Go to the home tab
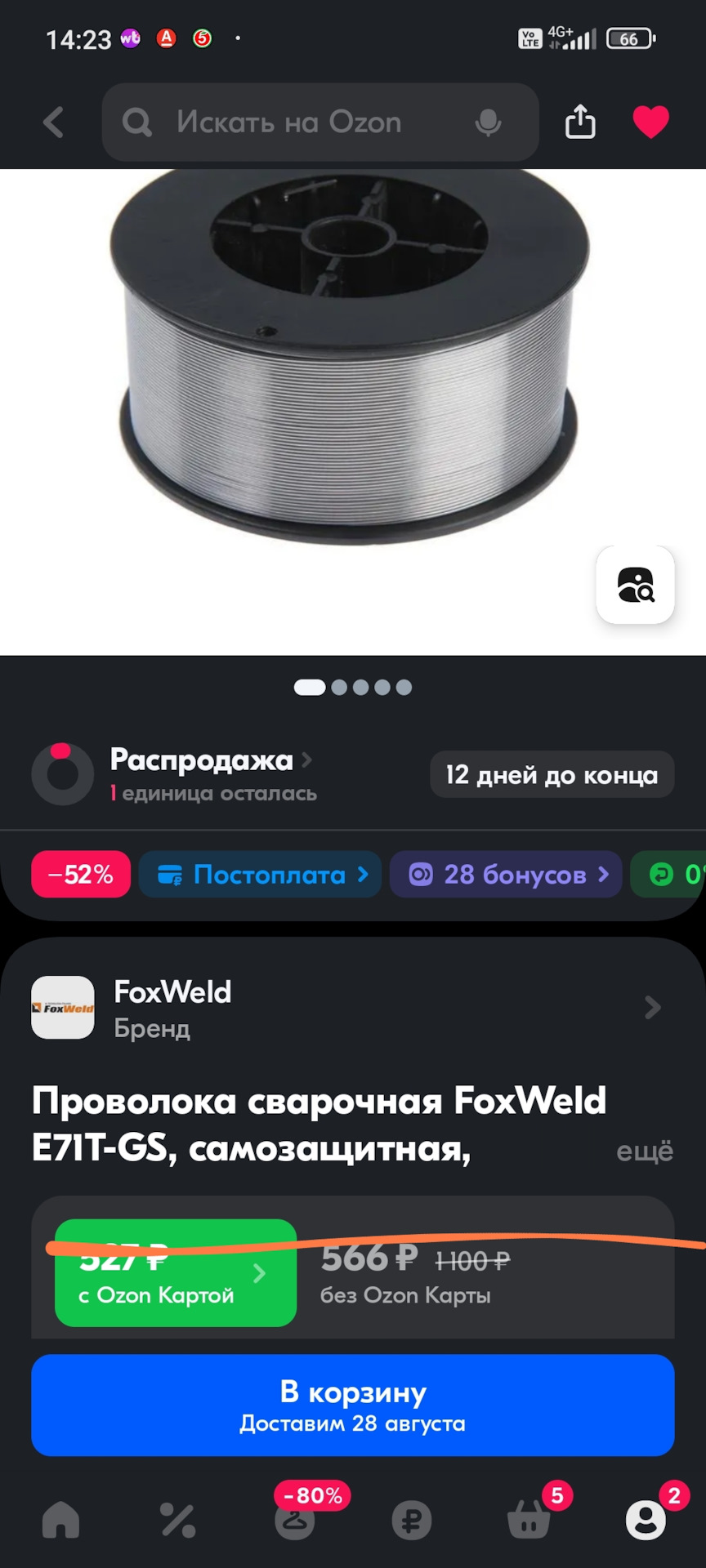The width and height of the screenshot is (706, 1568). click(x=61, y=1520)
